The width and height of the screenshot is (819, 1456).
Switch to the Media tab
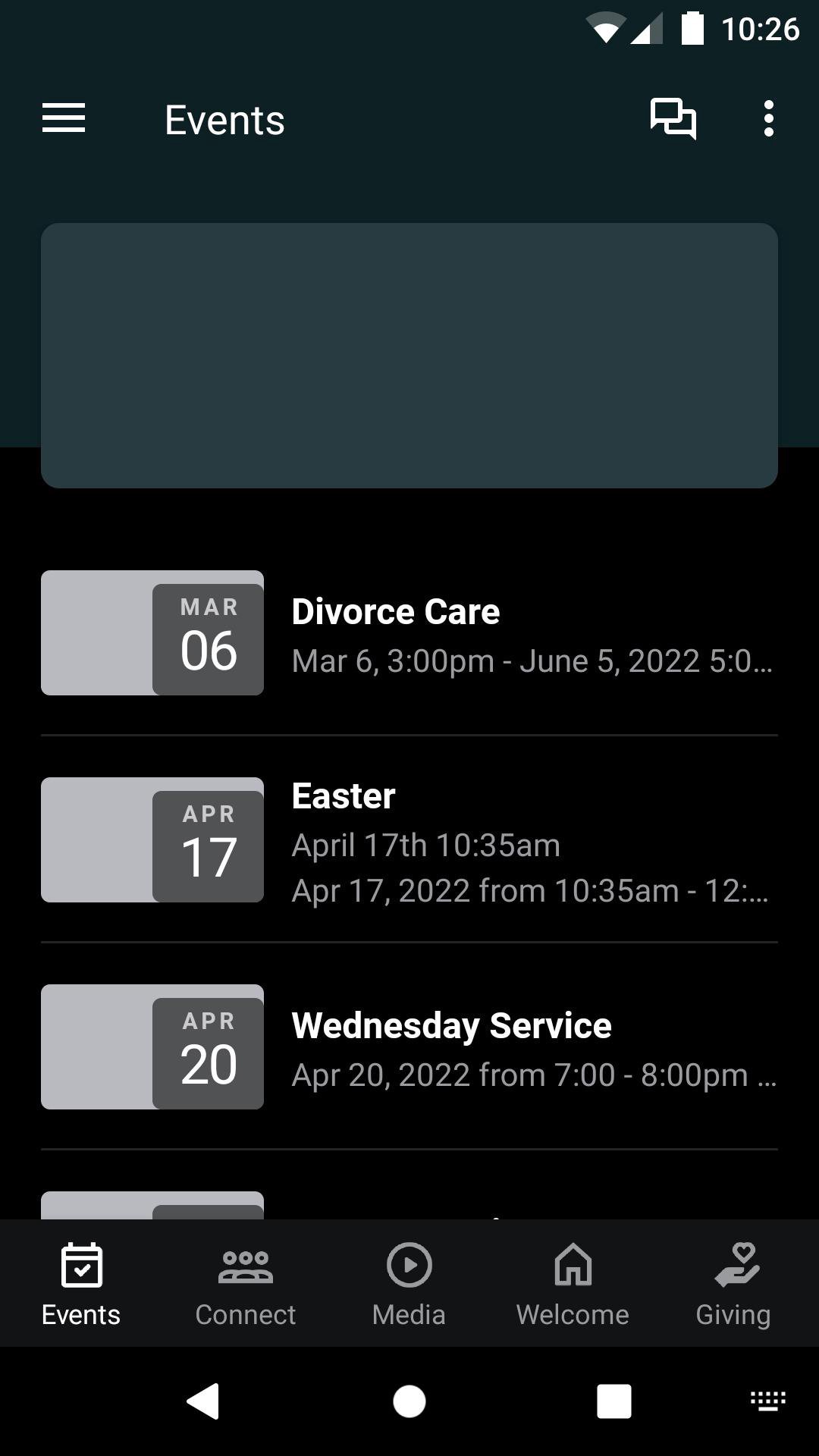coord(409,1285)
